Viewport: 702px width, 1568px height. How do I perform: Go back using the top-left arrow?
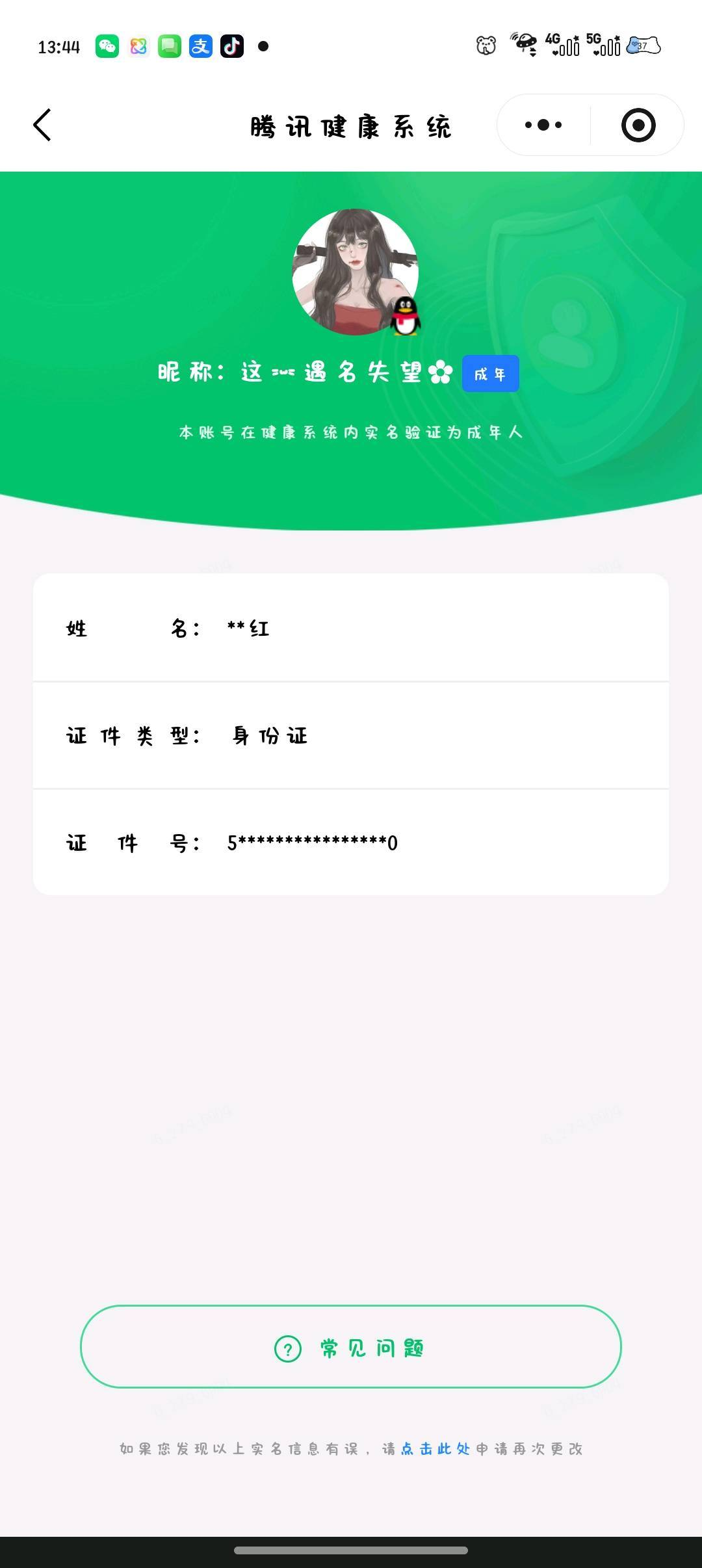42,125
